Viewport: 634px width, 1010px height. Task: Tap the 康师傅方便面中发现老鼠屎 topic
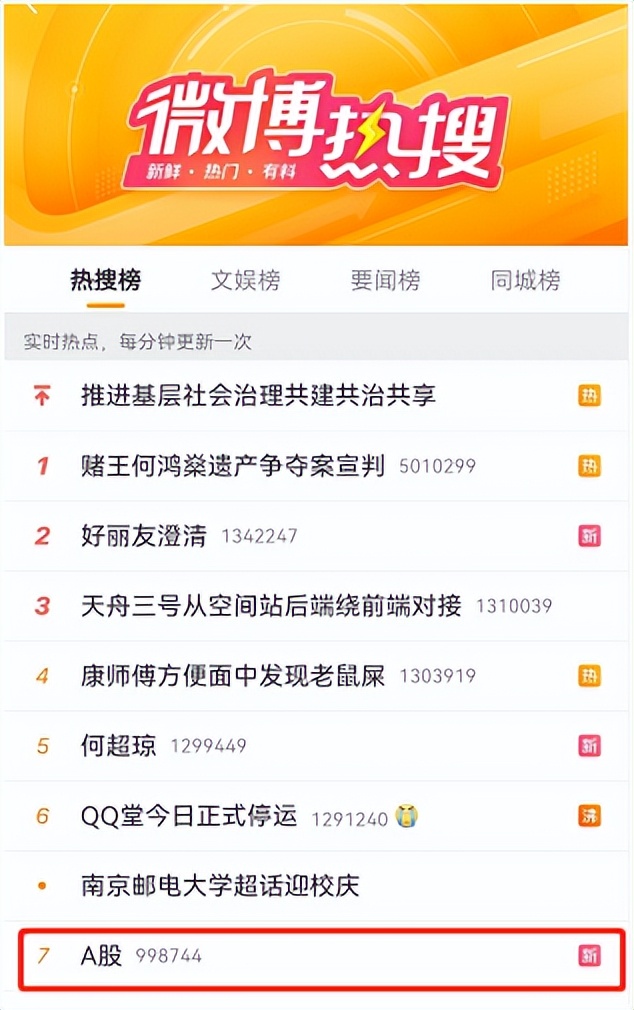point(233,676)
